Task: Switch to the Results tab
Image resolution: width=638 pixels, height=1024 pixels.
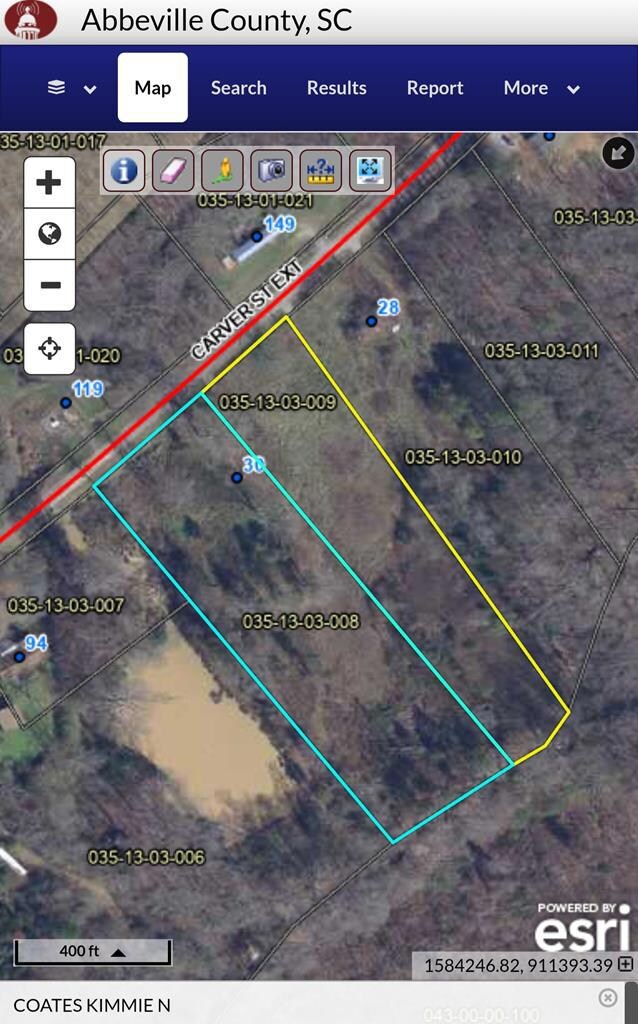Action: pos(336,88)
